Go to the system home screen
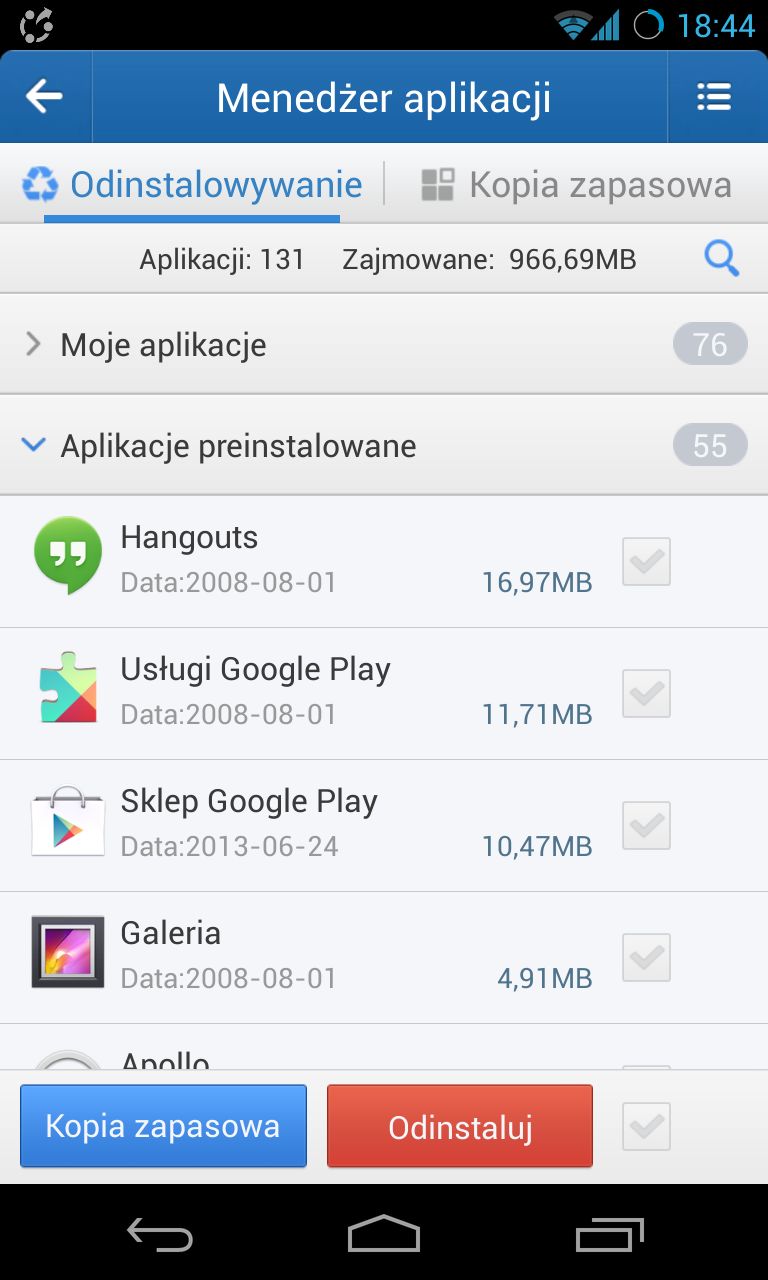This screenshot has height=1280, width=768. 384,1235
